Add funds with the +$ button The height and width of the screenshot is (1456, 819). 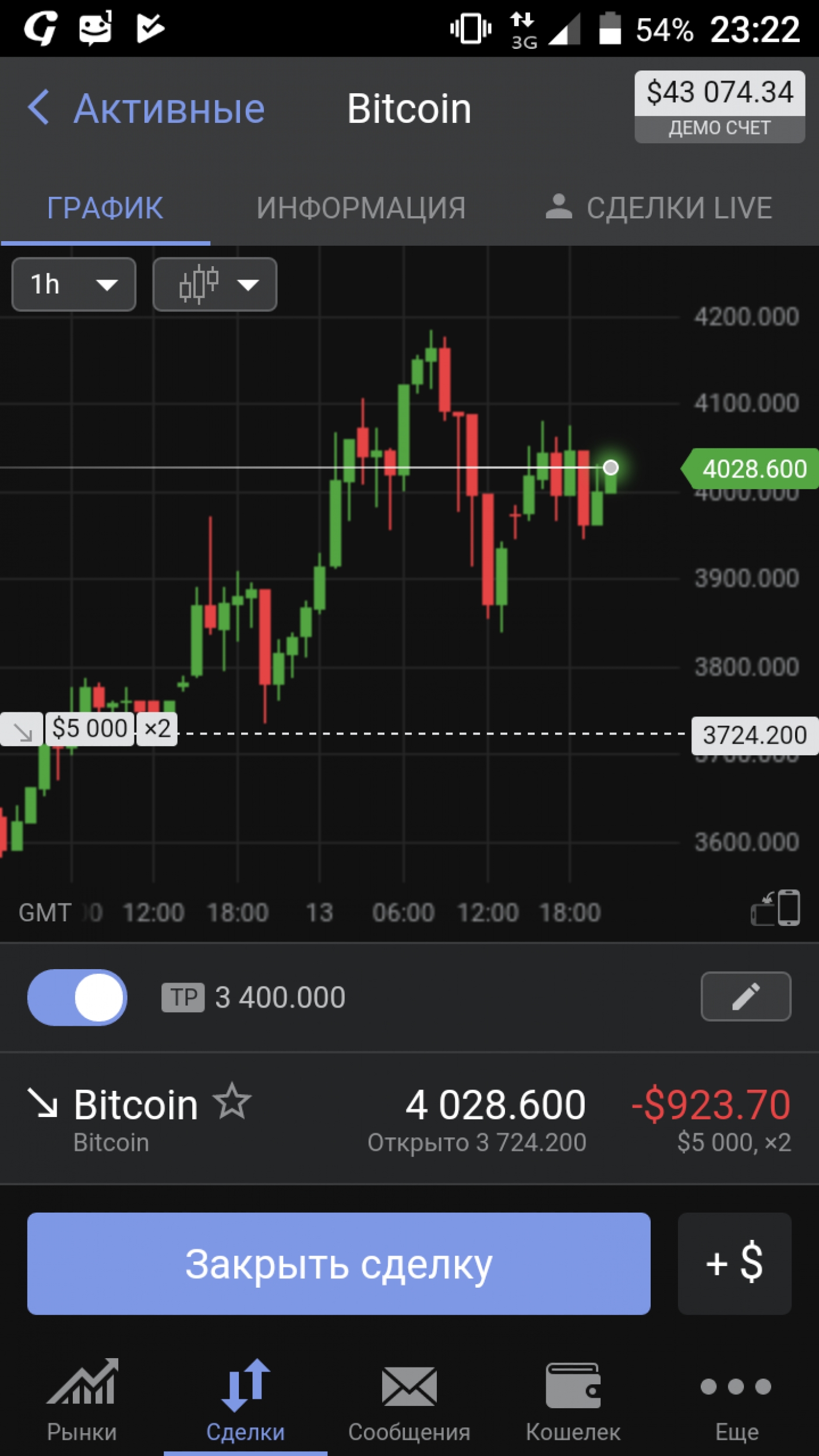pyautogui.click(x=734, y=1264)
